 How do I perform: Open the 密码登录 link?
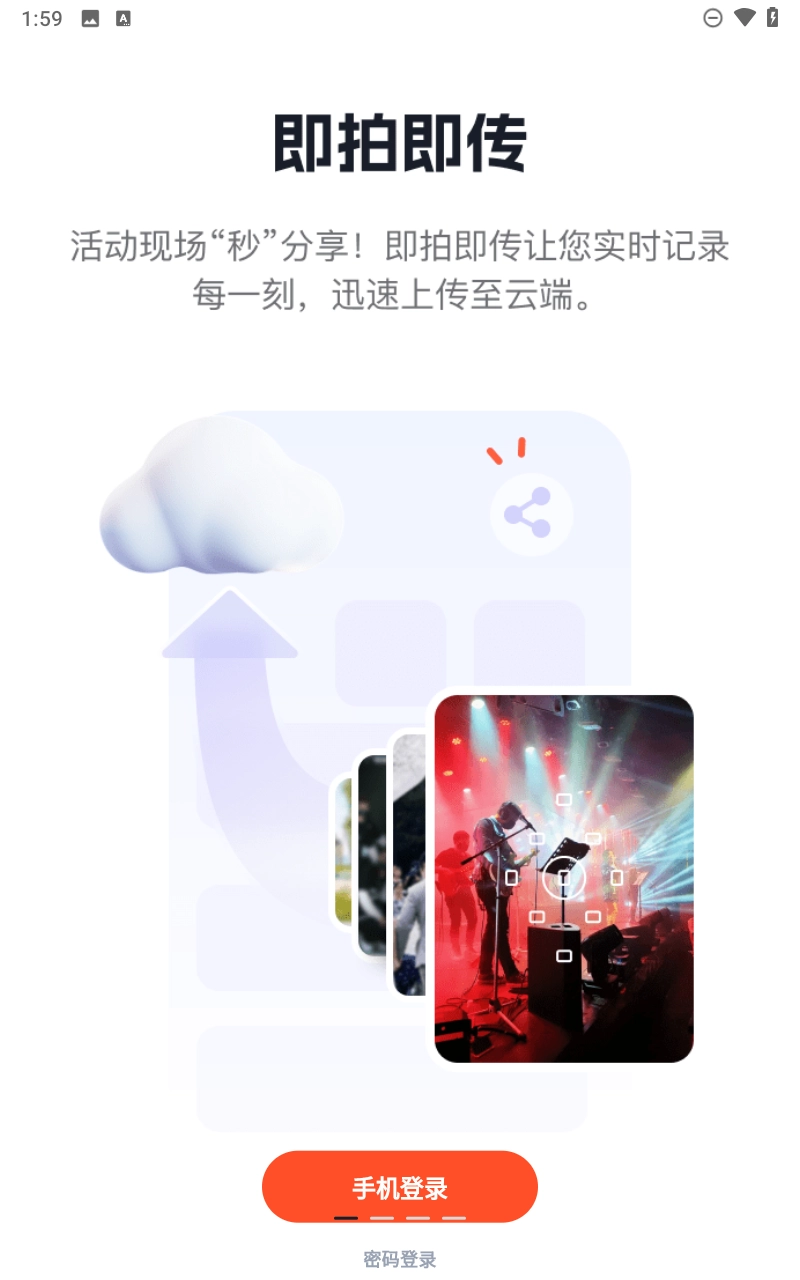(400, 1259)
